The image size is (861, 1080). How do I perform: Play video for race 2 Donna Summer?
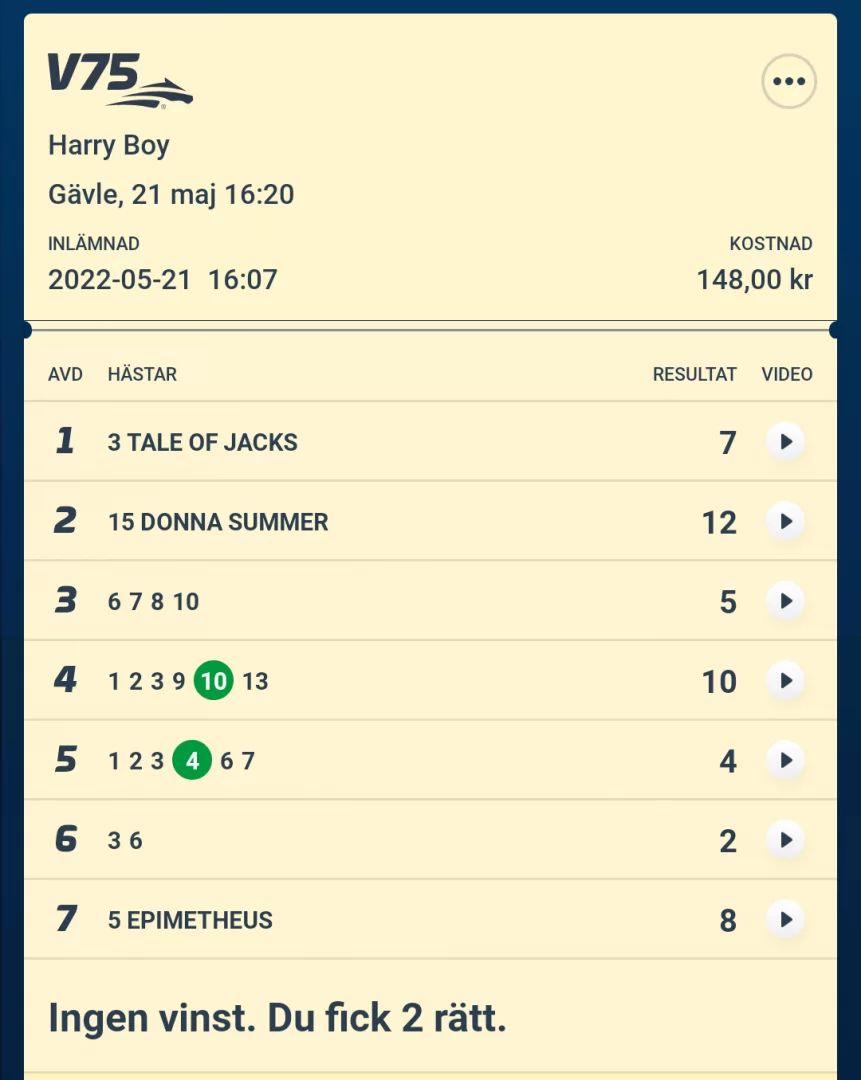(x=786, y=521)
